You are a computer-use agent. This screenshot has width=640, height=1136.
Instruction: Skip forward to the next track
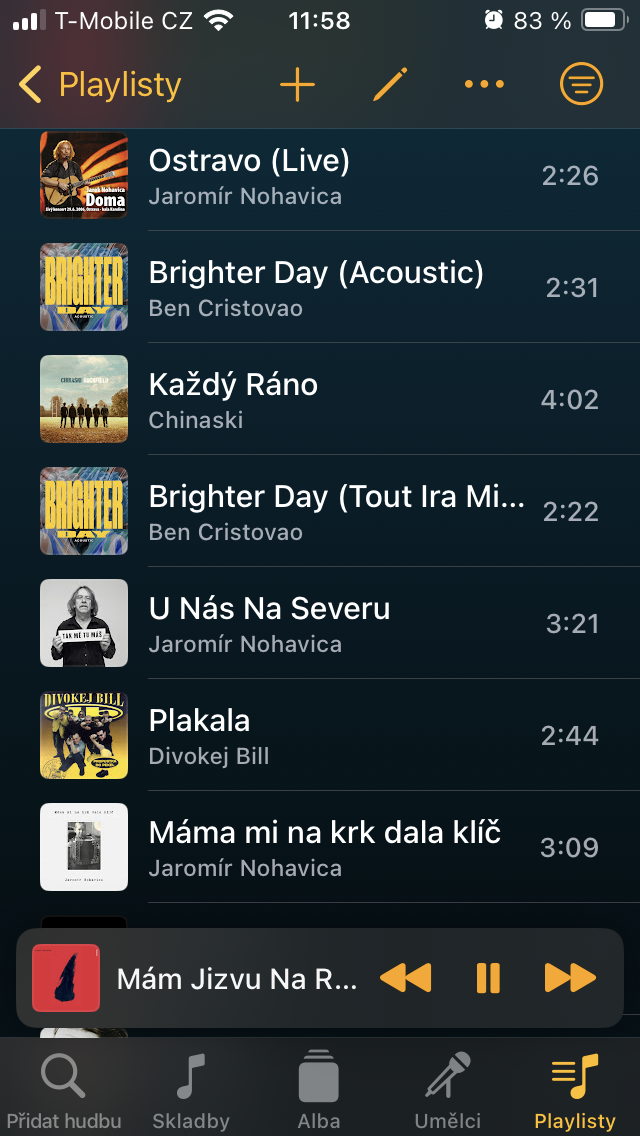[x=570, y=978]
